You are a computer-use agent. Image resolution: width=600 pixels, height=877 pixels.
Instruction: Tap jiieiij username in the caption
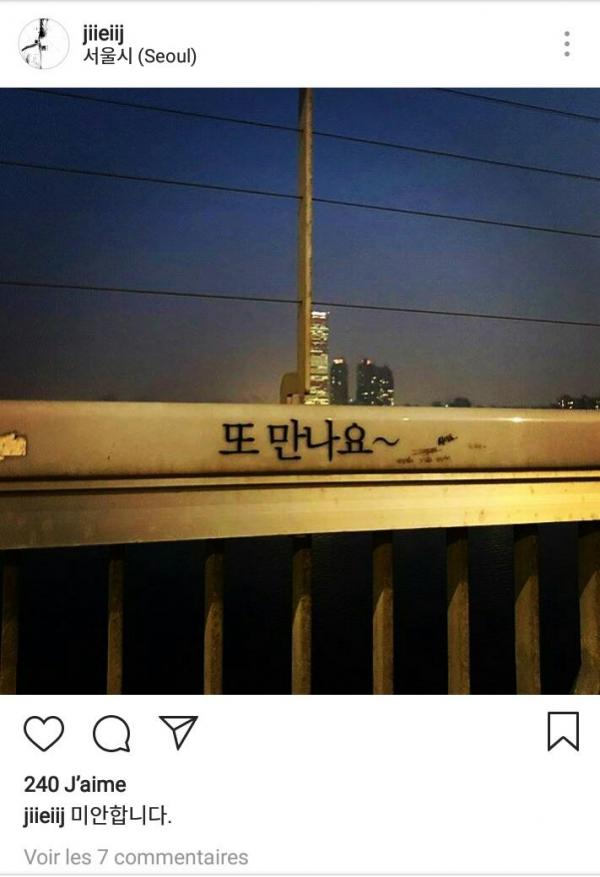point(43,817)
